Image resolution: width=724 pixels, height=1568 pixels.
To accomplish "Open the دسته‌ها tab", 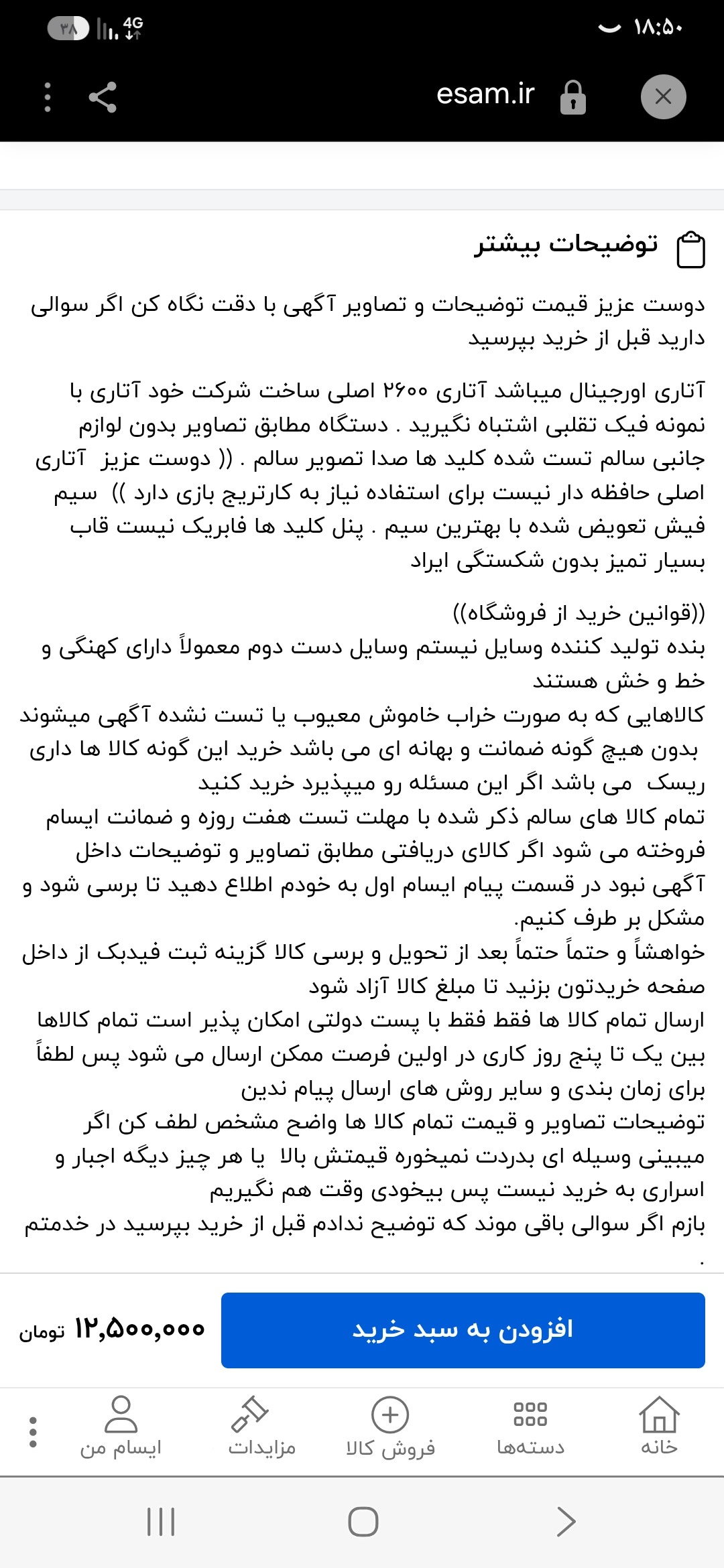I will [x=530, y=1425].
